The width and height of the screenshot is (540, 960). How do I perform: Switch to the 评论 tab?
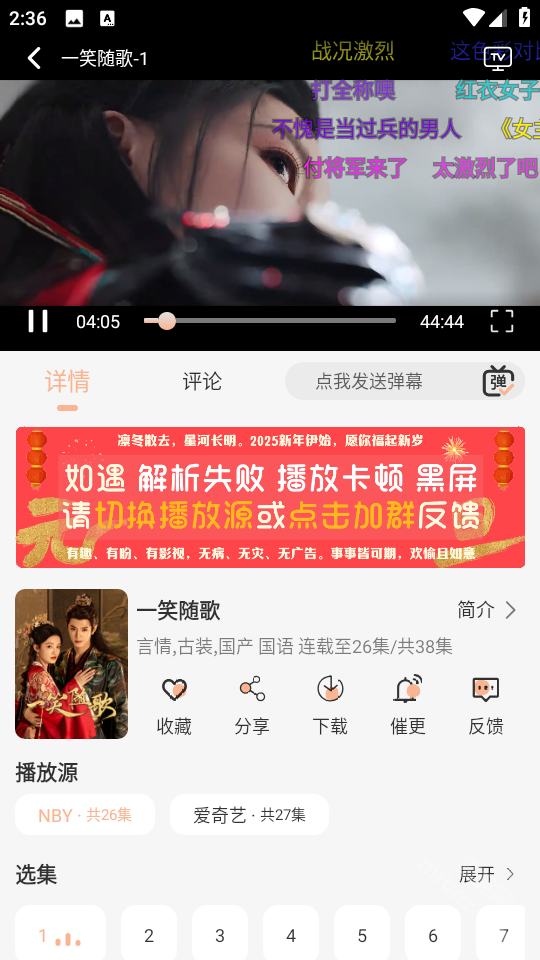tap(202, 381)
